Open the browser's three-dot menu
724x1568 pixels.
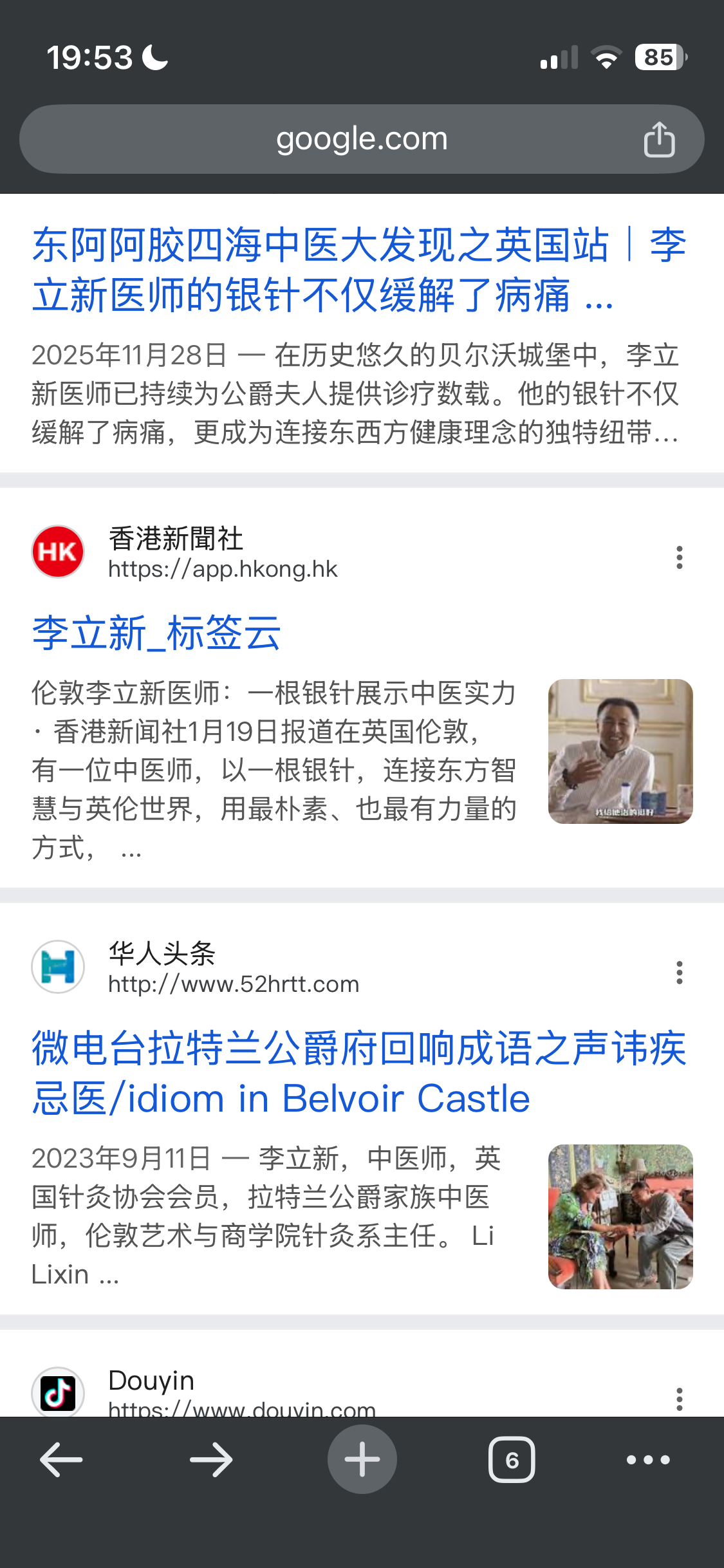point(648,1459)
